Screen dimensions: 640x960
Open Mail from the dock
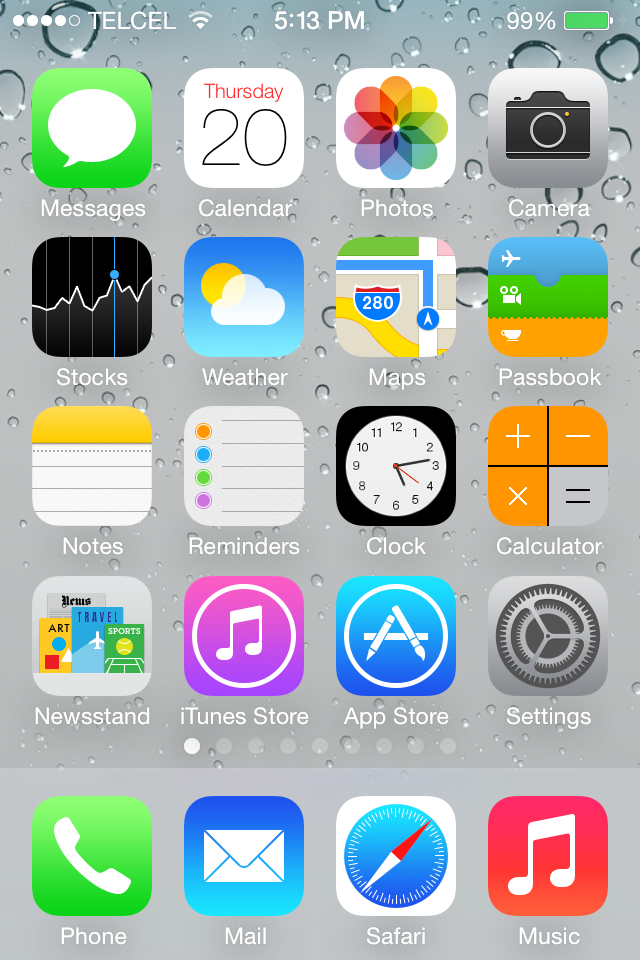[x=244, y=856]
